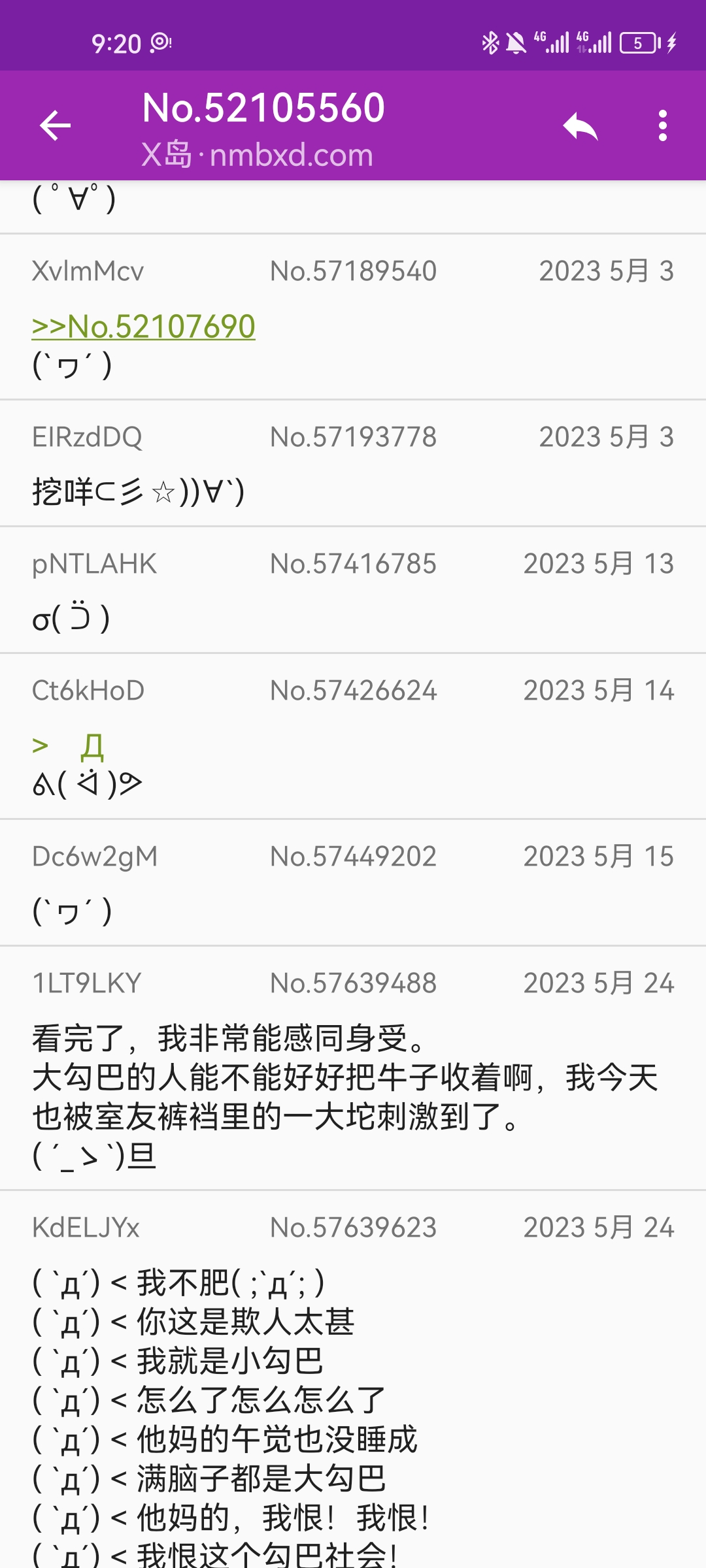The image size is (706, 1568).
Task: Go back using the toolbar arrow
Action: coord(55,125)
